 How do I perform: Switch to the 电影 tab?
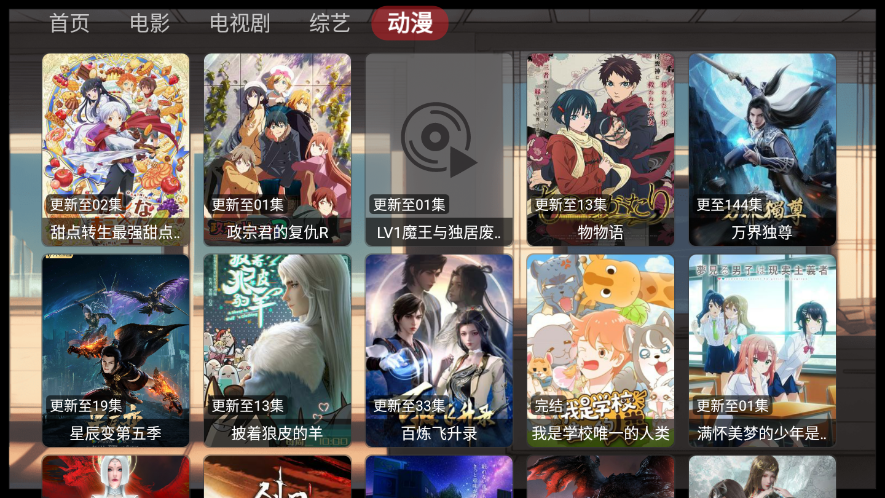150,23
